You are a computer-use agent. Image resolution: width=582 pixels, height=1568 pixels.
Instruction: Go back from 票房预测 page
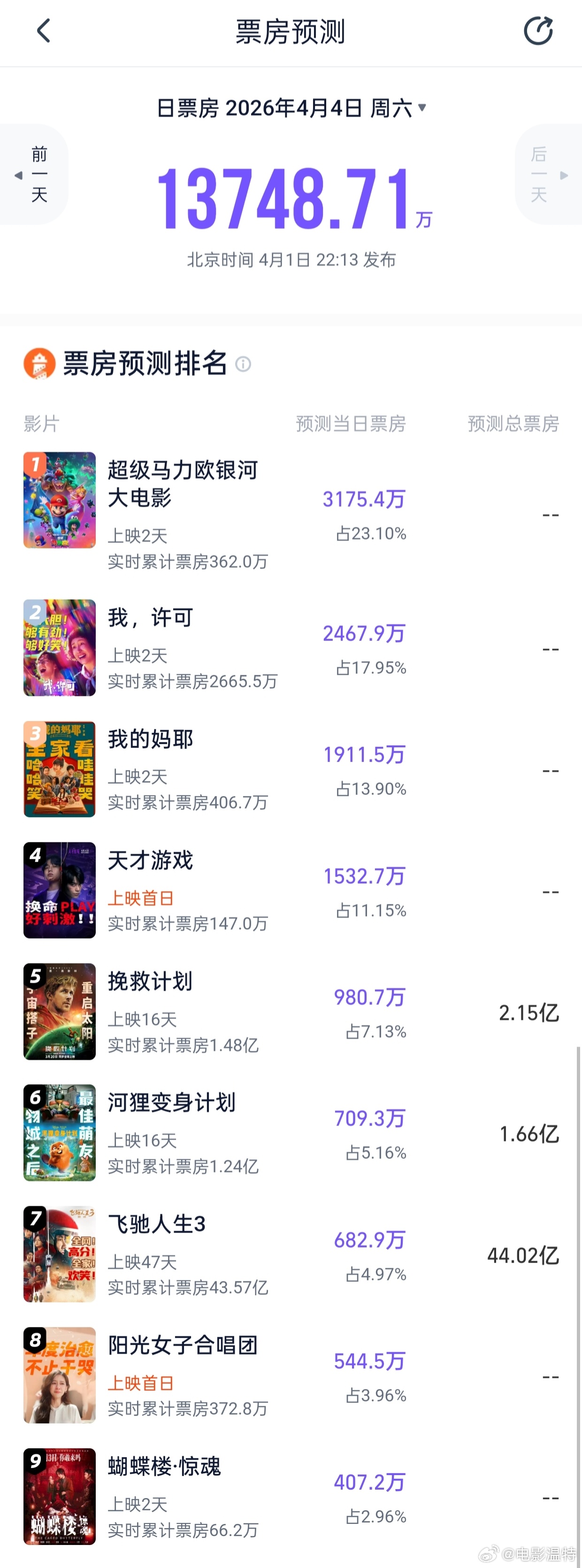[x=43, y=31]
